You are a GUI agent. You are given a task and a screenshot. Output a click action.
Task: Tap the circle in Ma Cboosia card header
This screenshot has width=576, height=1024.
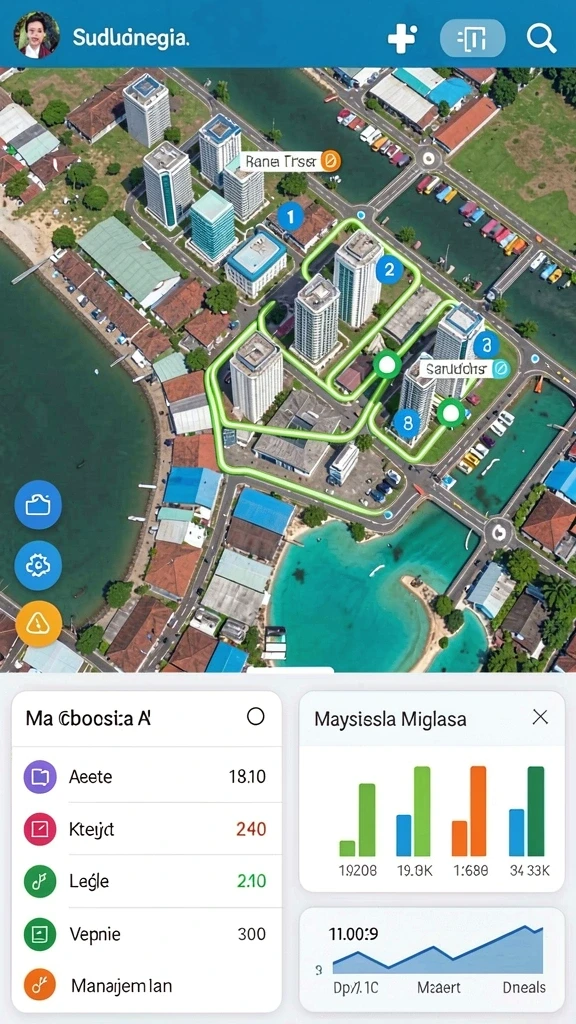(256, 716)
